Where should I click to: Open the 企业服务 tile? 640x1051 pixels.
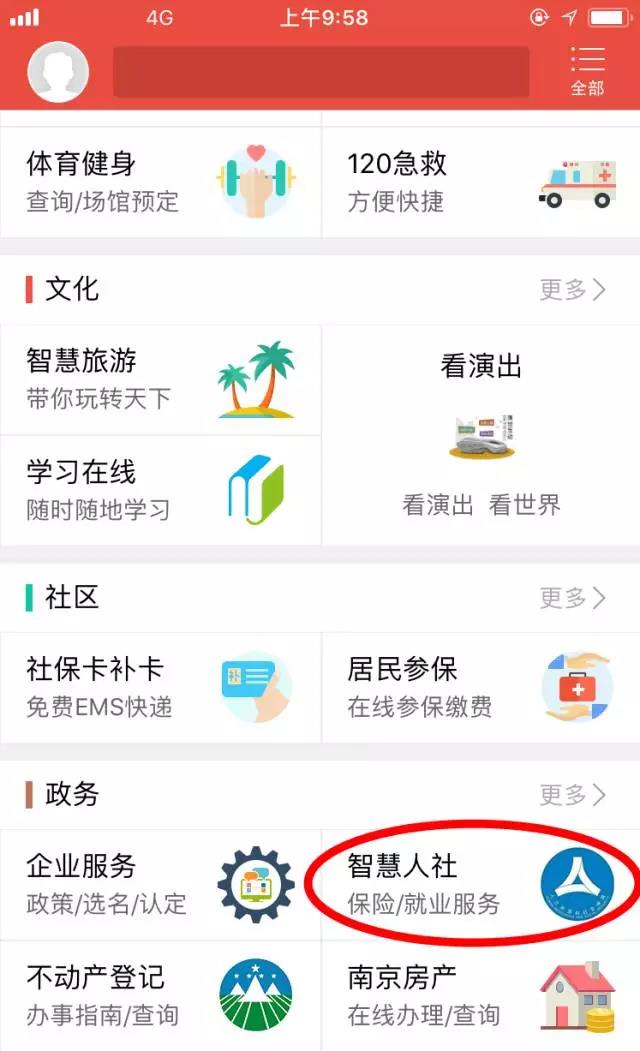[161, 885]
